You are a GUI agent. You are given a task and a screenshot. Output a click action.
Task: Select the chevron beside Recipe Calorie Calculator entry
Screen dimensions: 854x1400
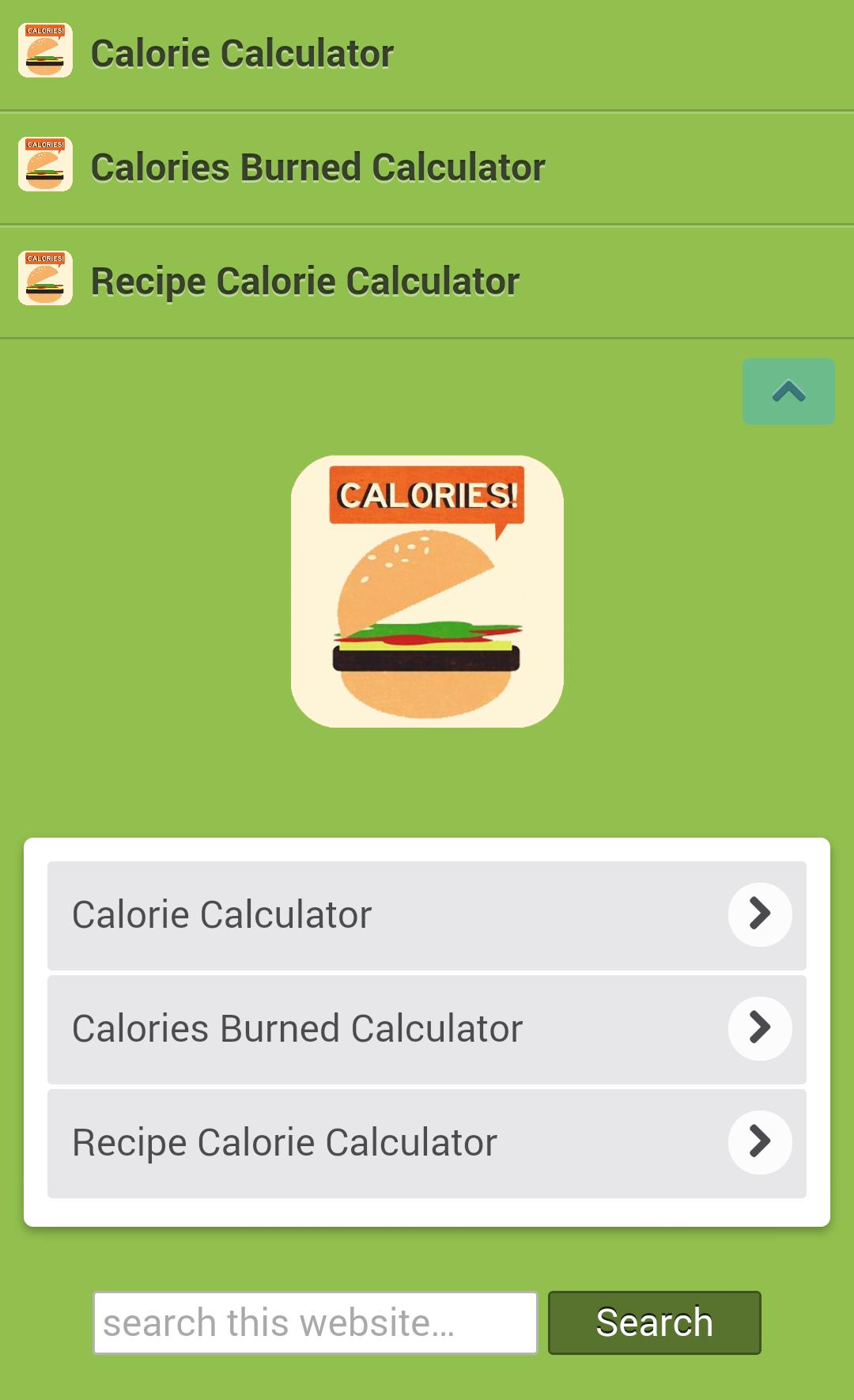click(760, 1142)
